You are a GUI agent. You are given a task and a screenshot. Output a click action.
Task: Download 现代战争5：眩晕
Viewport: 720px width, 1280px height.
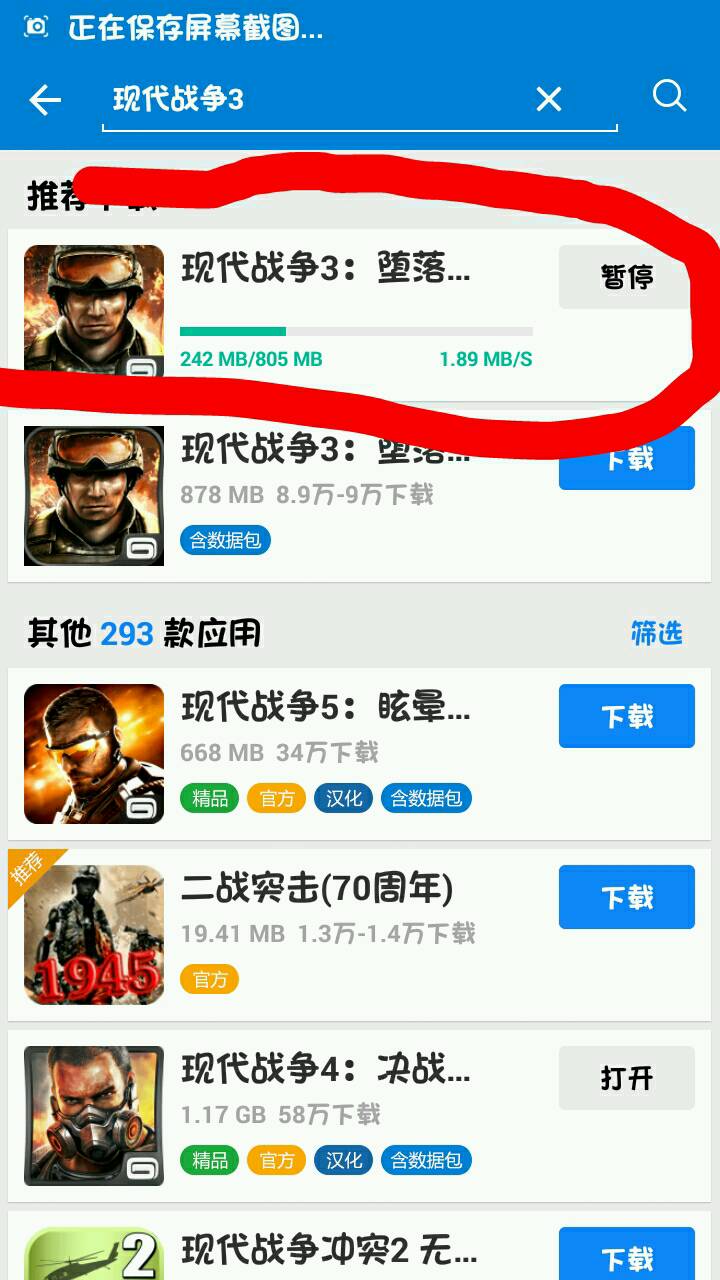coord(626,716)
